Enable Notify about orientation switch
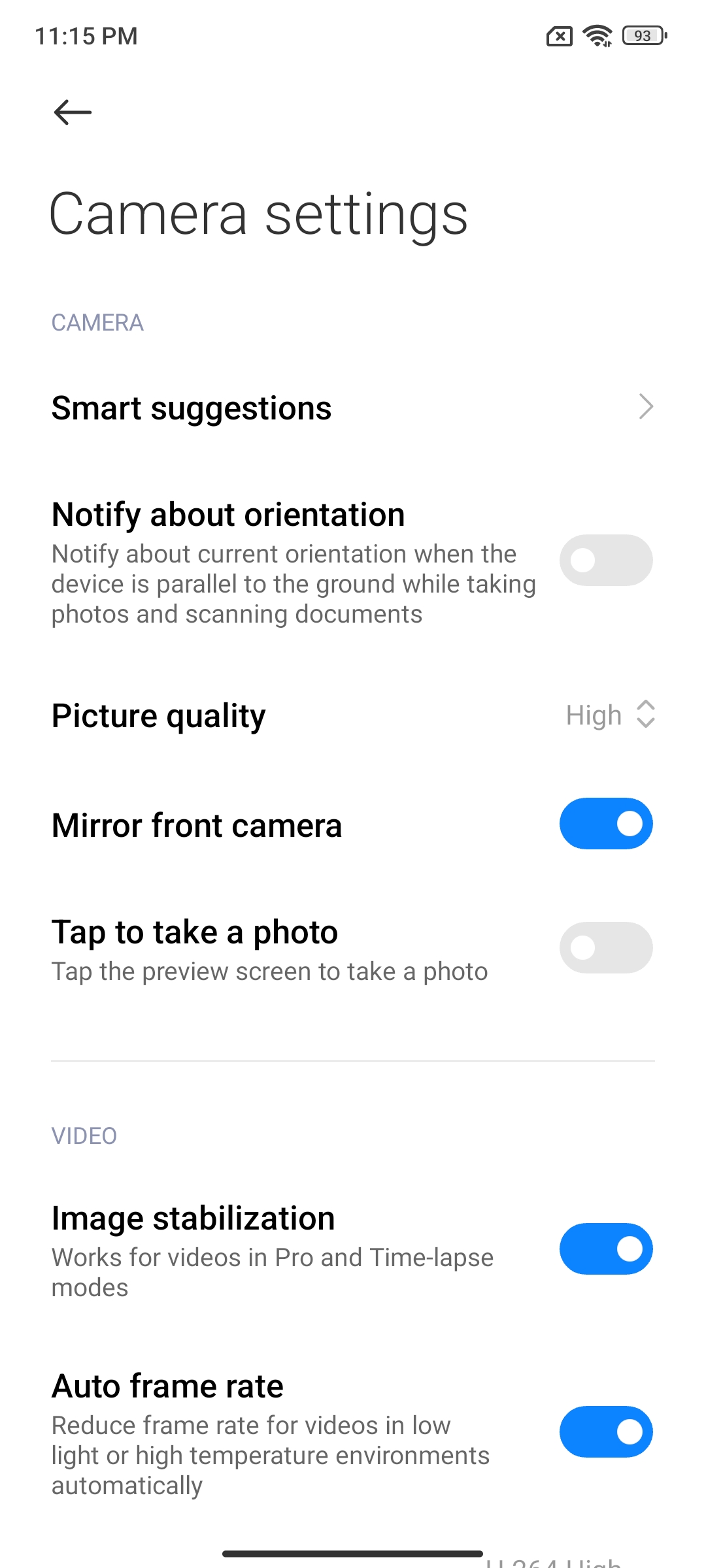Screen dimensions: 706x1568 point(606,561)
